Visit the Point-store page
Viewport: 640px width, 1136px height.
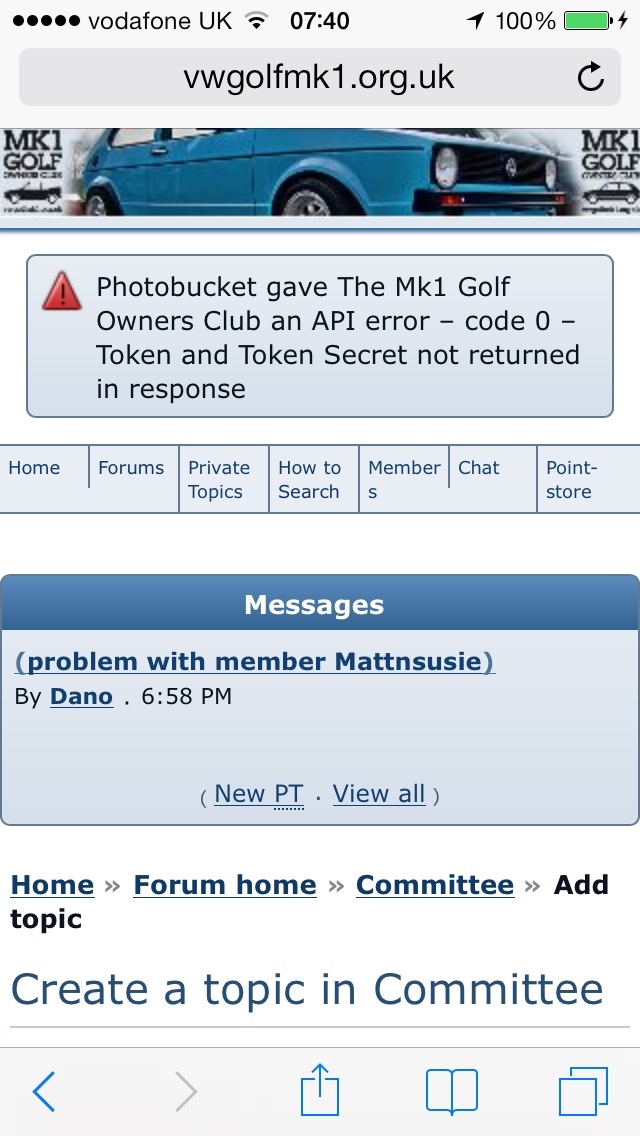[x=571, y=480]
